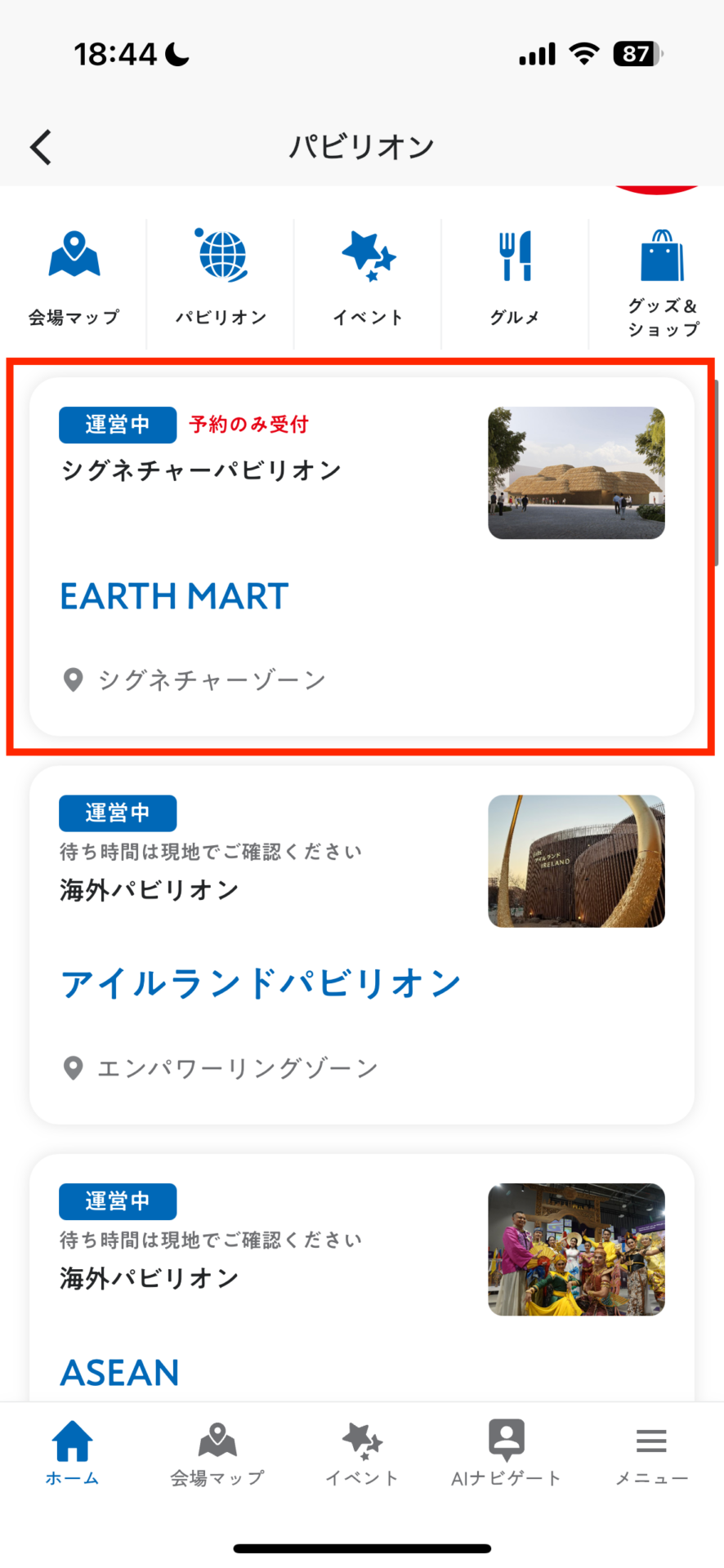The height and width of the screenshot is (1568, 724).
Task: Switch to the イベント bottom tab
Action: [362, 1454]
